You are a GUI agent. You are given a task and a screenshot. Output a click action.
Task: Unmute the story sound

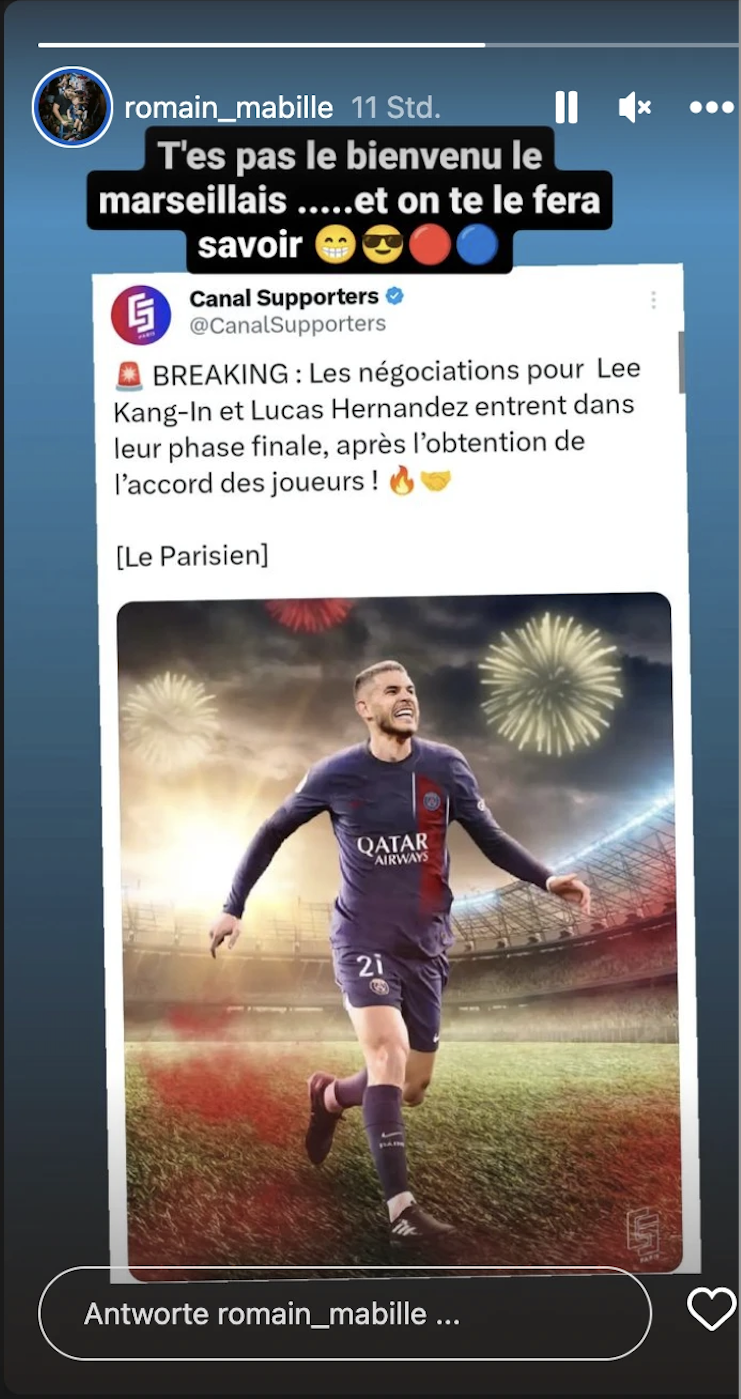click(x=635, y=107)
